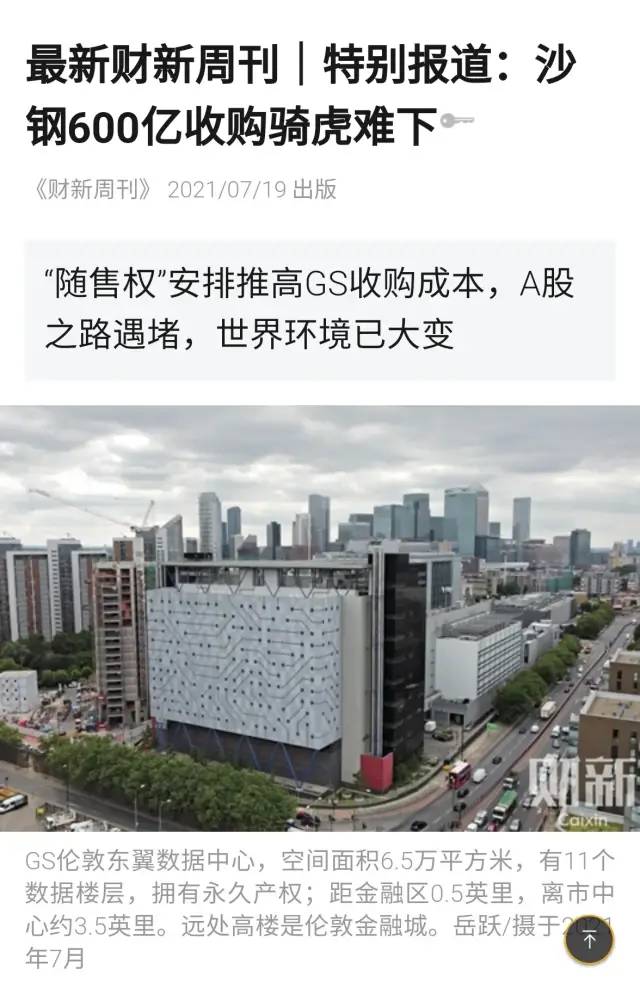This screenshot has height=989, width=640.
Task: Tap the scroll-to-top arrow button
Action: click(x=589, y=939)
